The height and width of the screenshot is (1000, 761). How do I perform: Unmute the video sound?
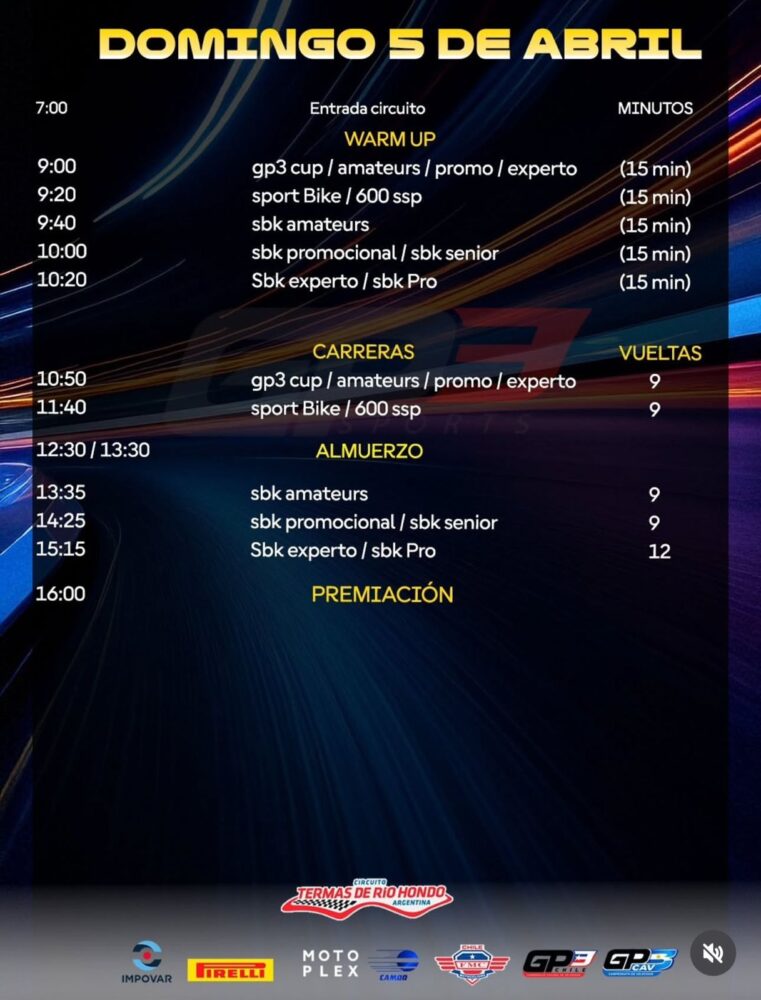713,953
